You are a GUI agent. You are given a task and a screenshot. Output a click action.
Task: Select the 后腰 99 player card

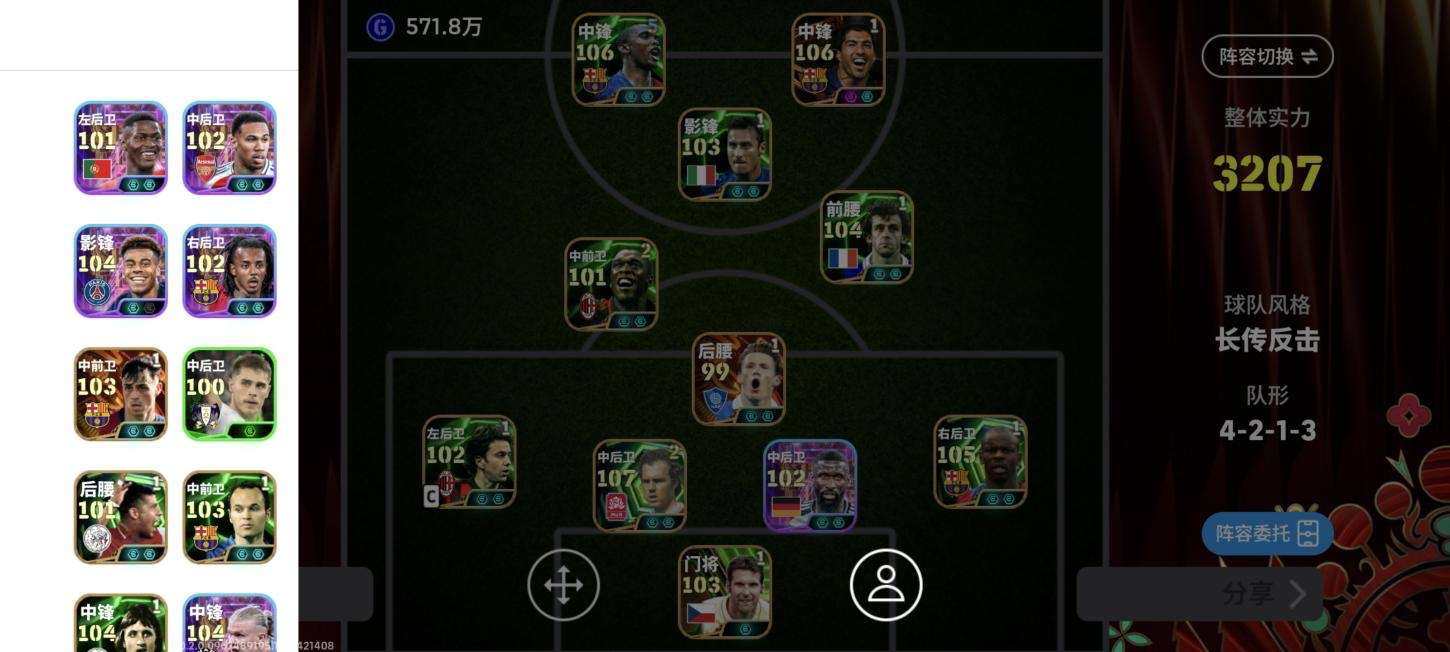739,379
